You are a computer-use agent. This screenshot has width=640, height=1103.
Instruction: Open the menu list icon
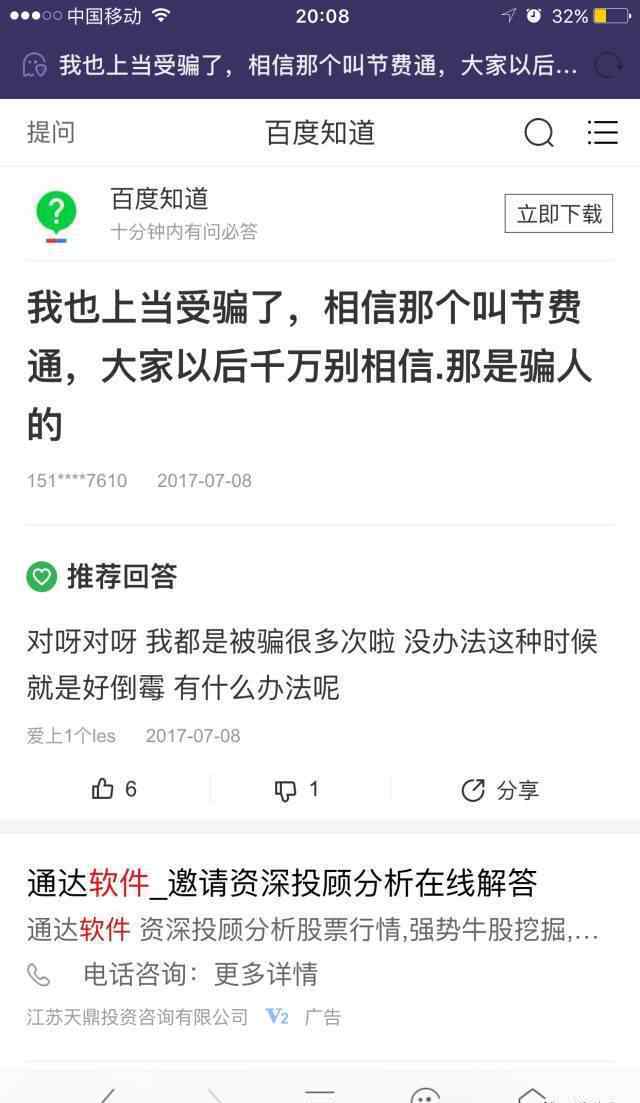602,132
